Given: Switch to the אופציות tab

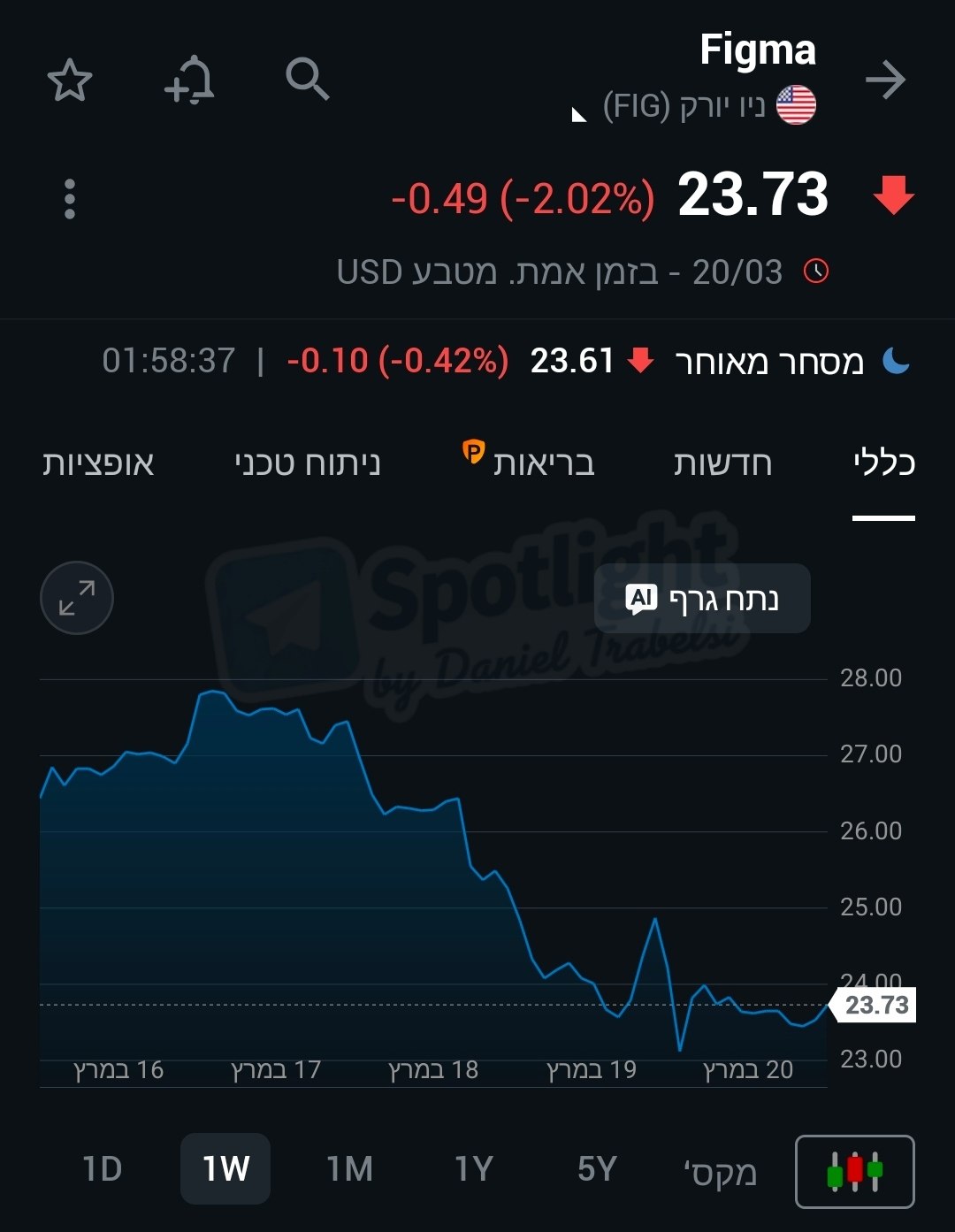Looking at the screenshot, I should click(98, 463).
